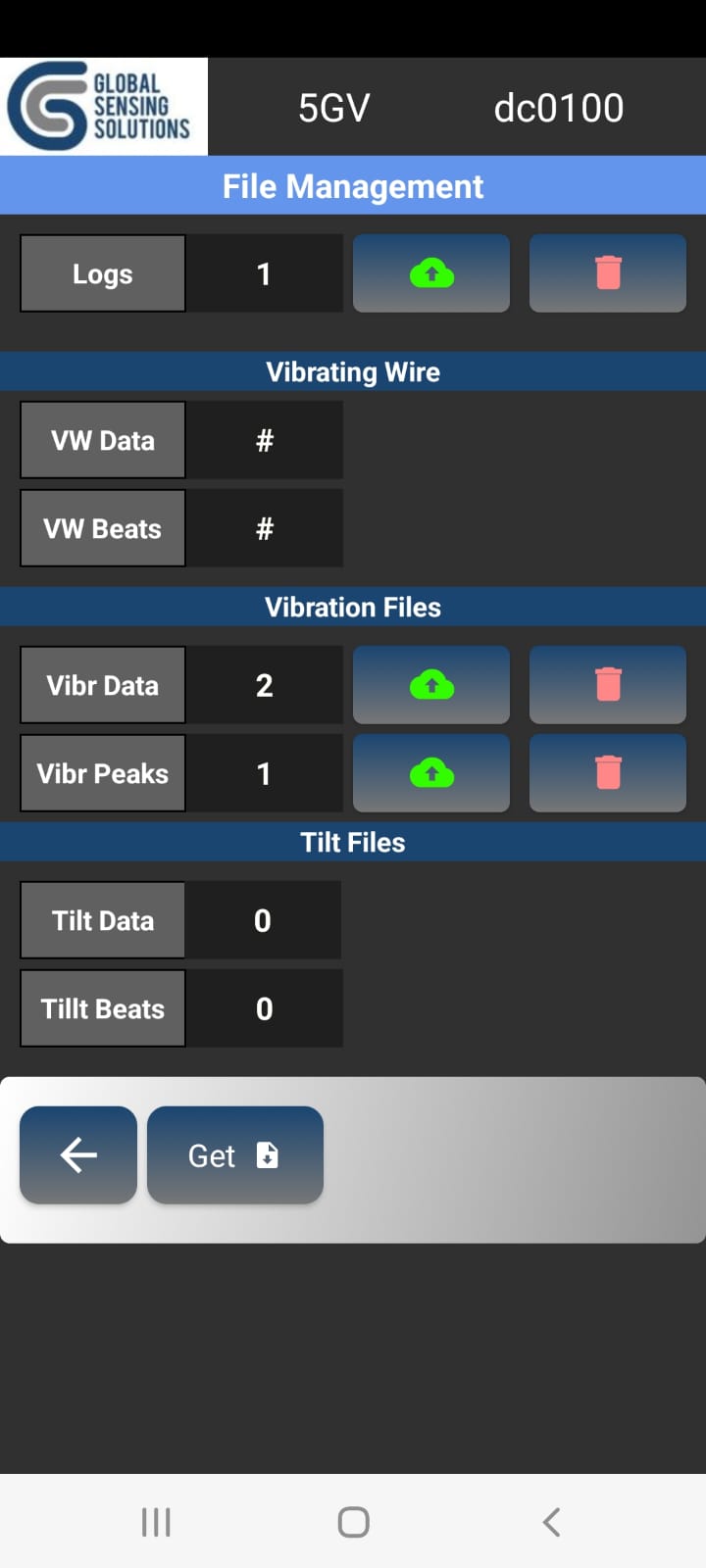Go to the system home screen
The height and width of the screenshot is (1568, 706).
coord(353,1522)
